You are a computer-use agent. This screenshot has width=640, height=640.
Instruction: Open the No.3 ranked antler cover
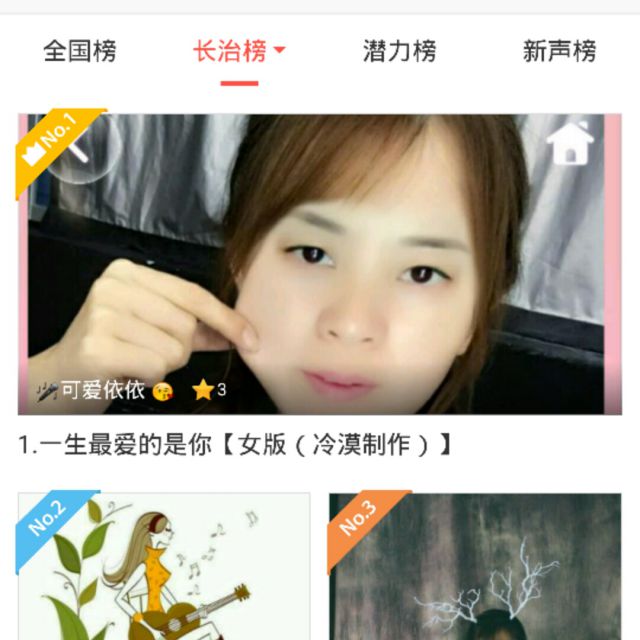(475, 565)
